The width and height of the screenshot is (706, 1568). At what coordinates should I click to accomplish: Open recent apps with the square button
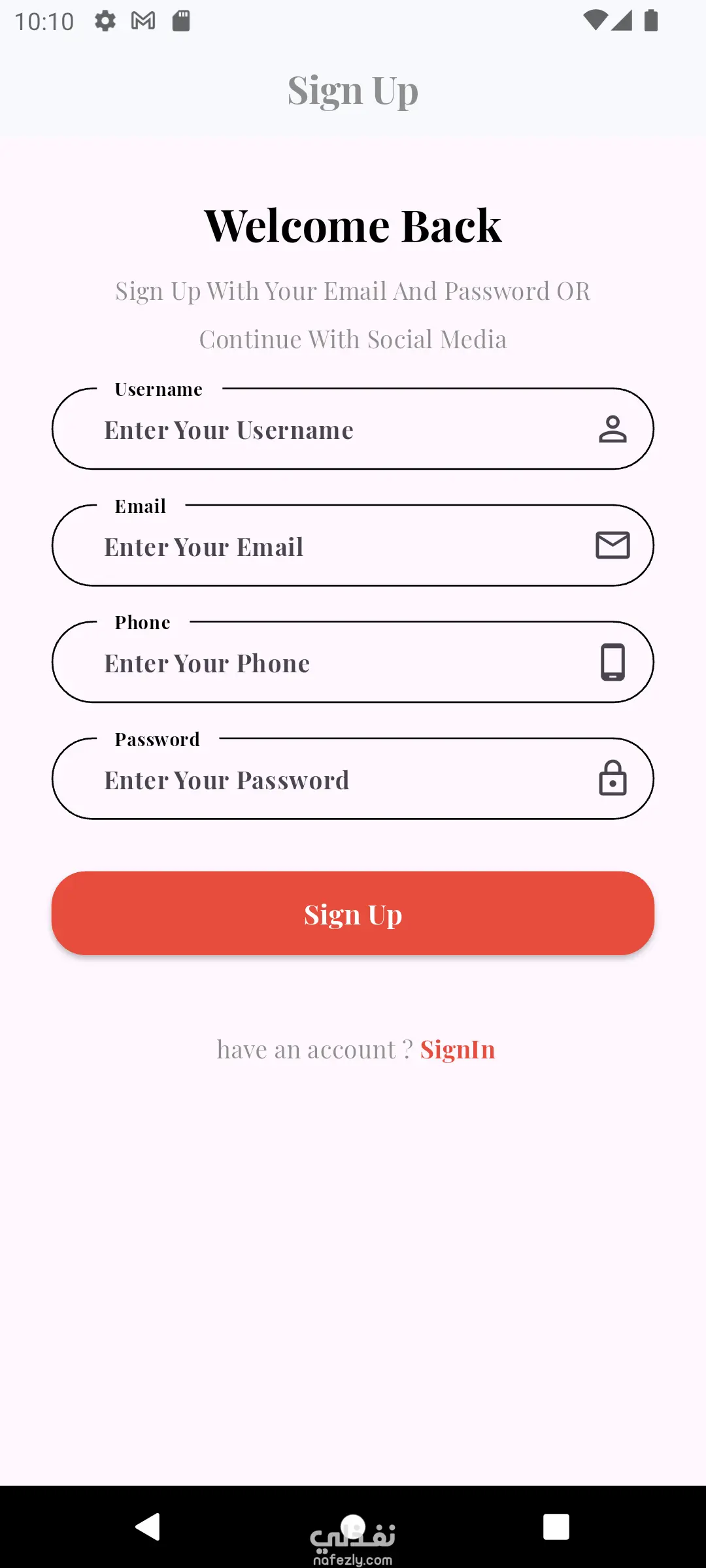coord(556,1527)
